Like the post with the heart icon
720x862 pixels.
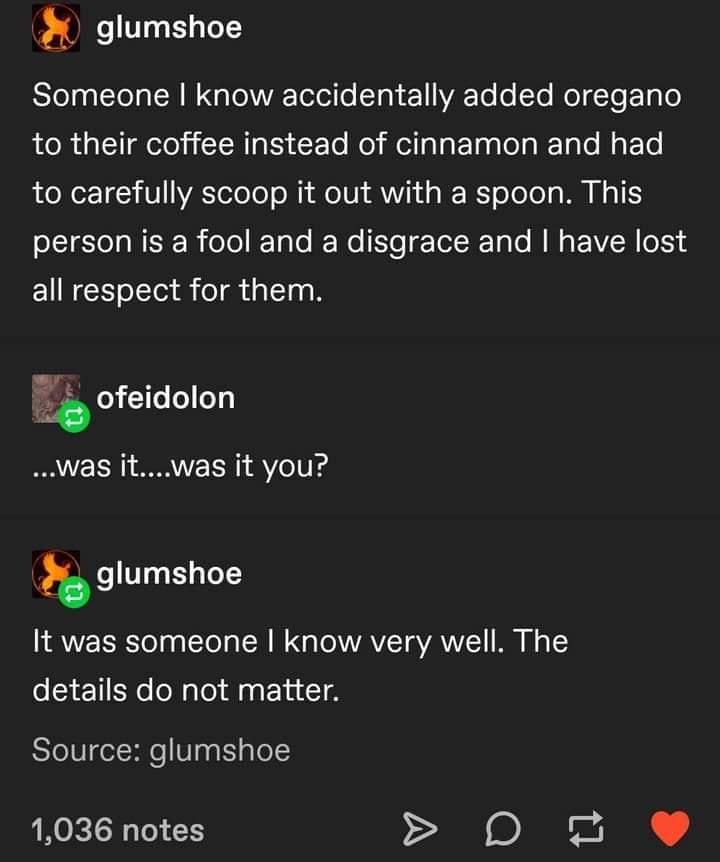670,829
